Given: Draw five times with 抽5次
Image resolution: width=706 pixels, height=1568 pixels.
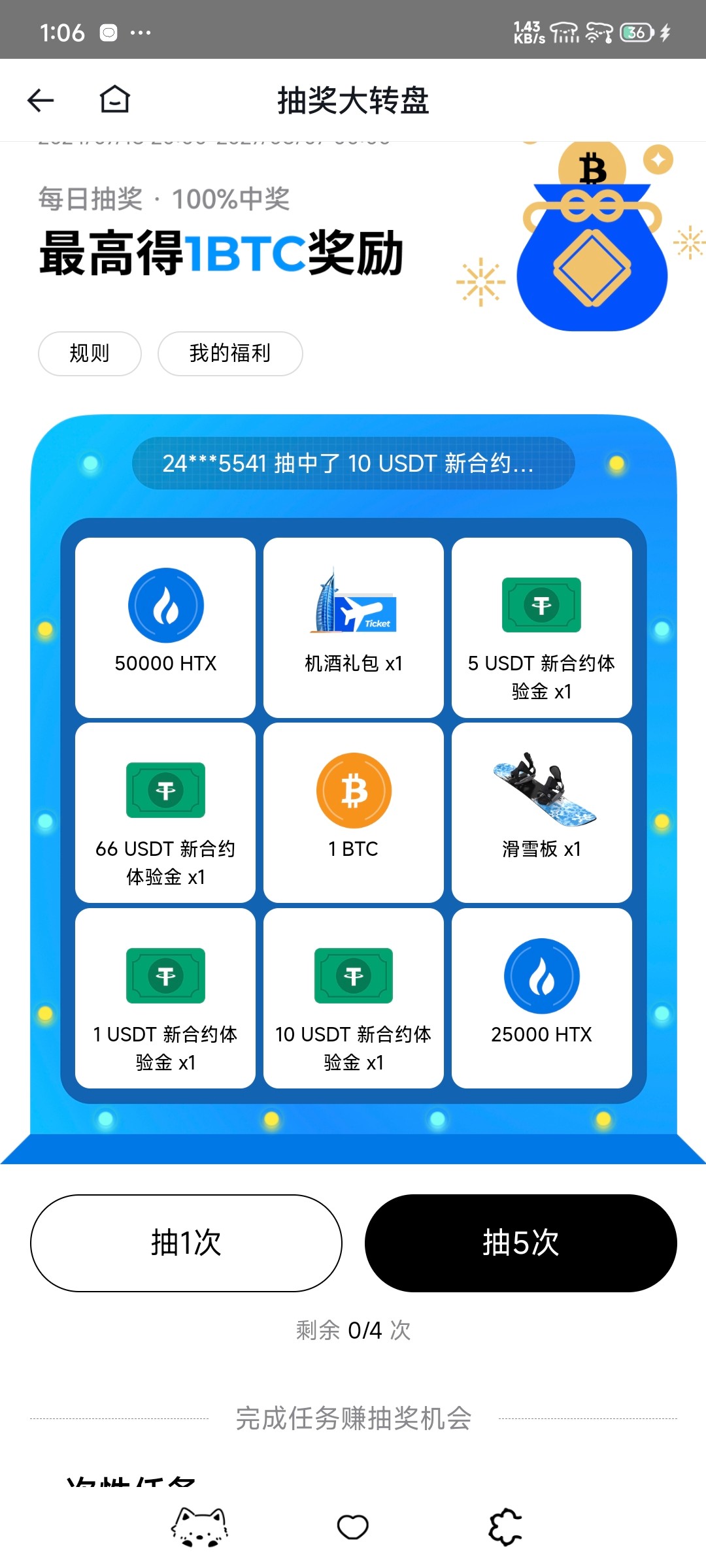Looking at the screenshot, I should pos(520,1243).
